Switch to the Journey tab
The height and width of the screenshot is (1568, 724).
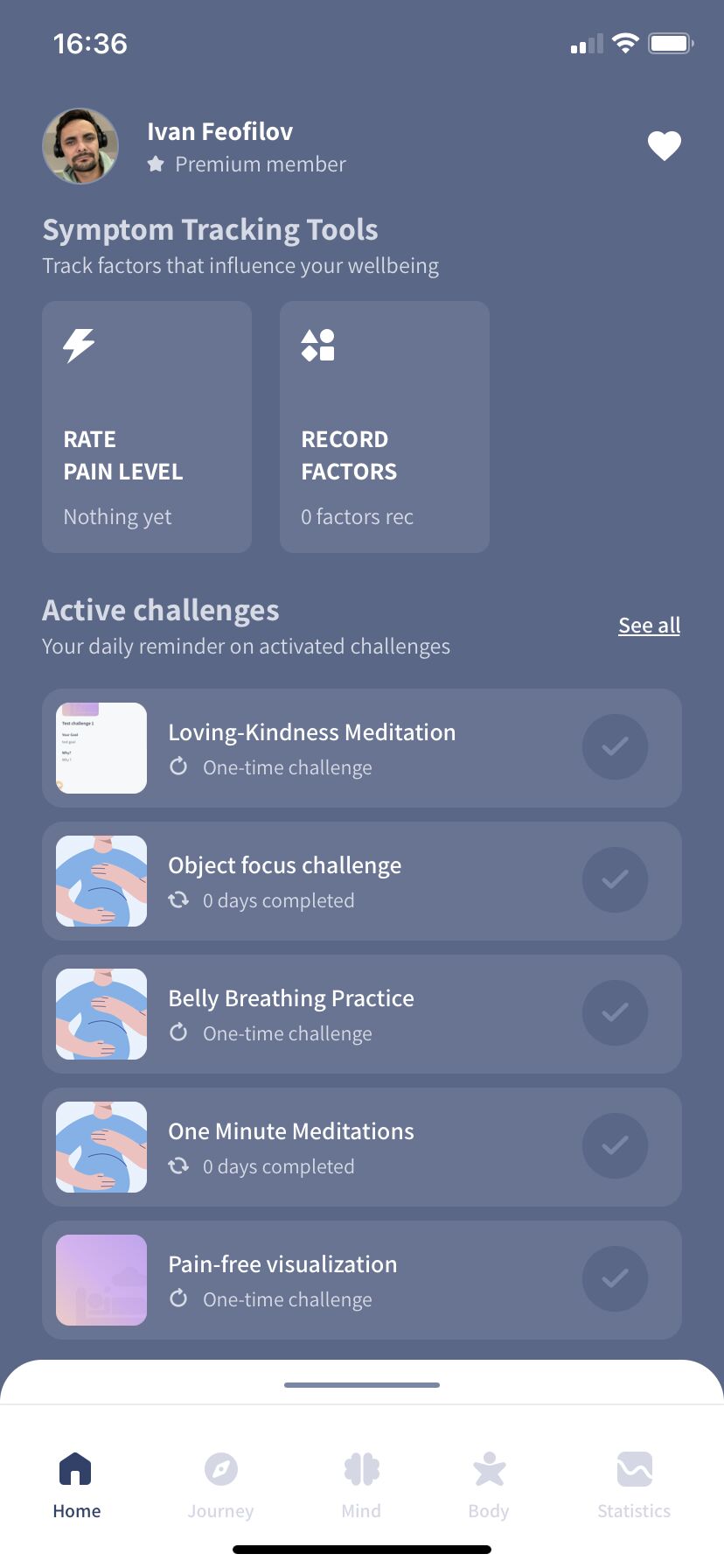tap(220, 1486)
